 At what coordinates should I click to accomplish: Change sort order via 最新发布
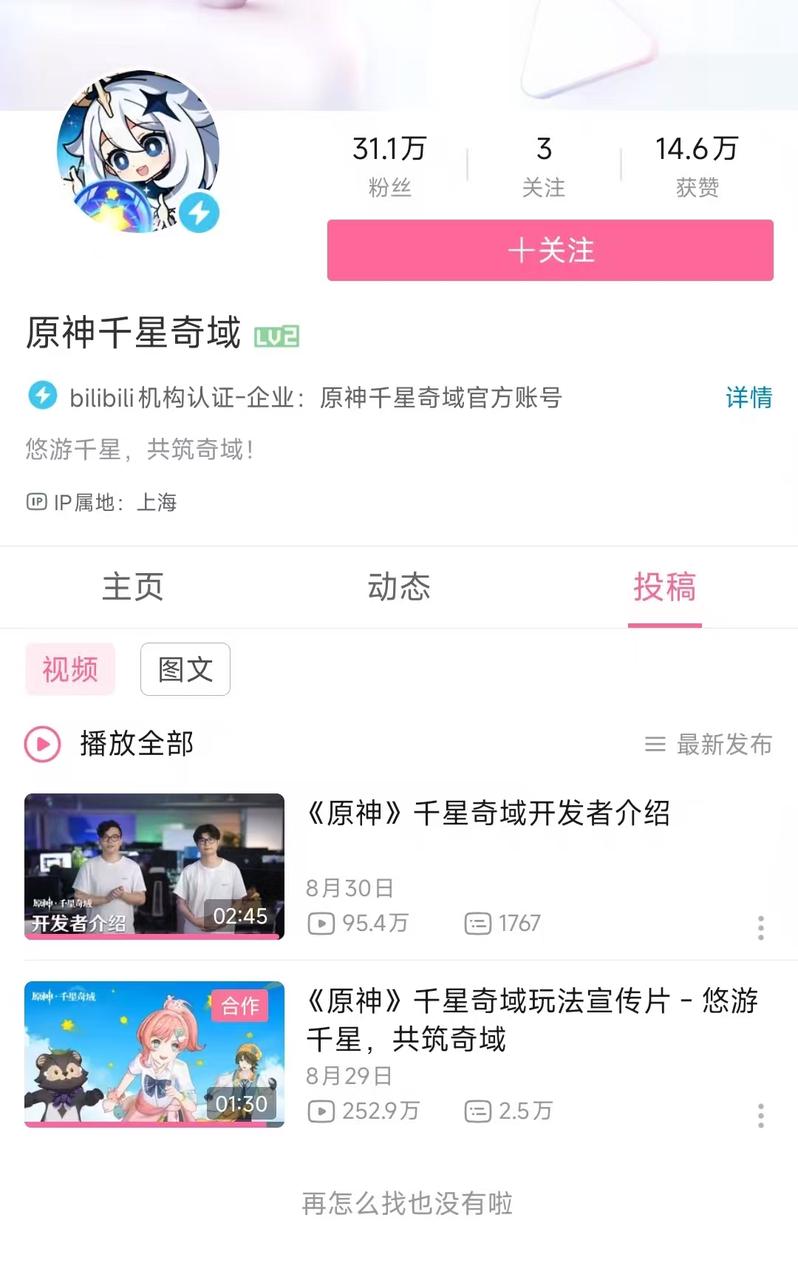[x=709, y=744]
